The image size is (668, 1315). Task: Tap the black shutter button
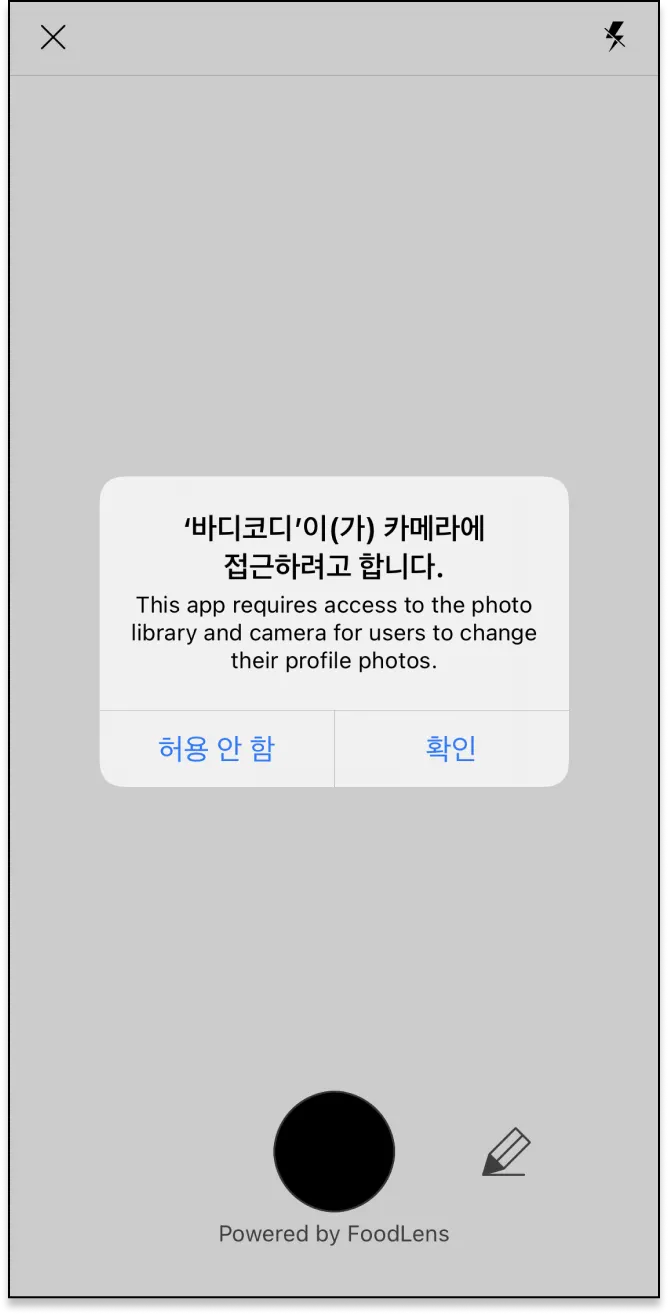[334, 1151]
